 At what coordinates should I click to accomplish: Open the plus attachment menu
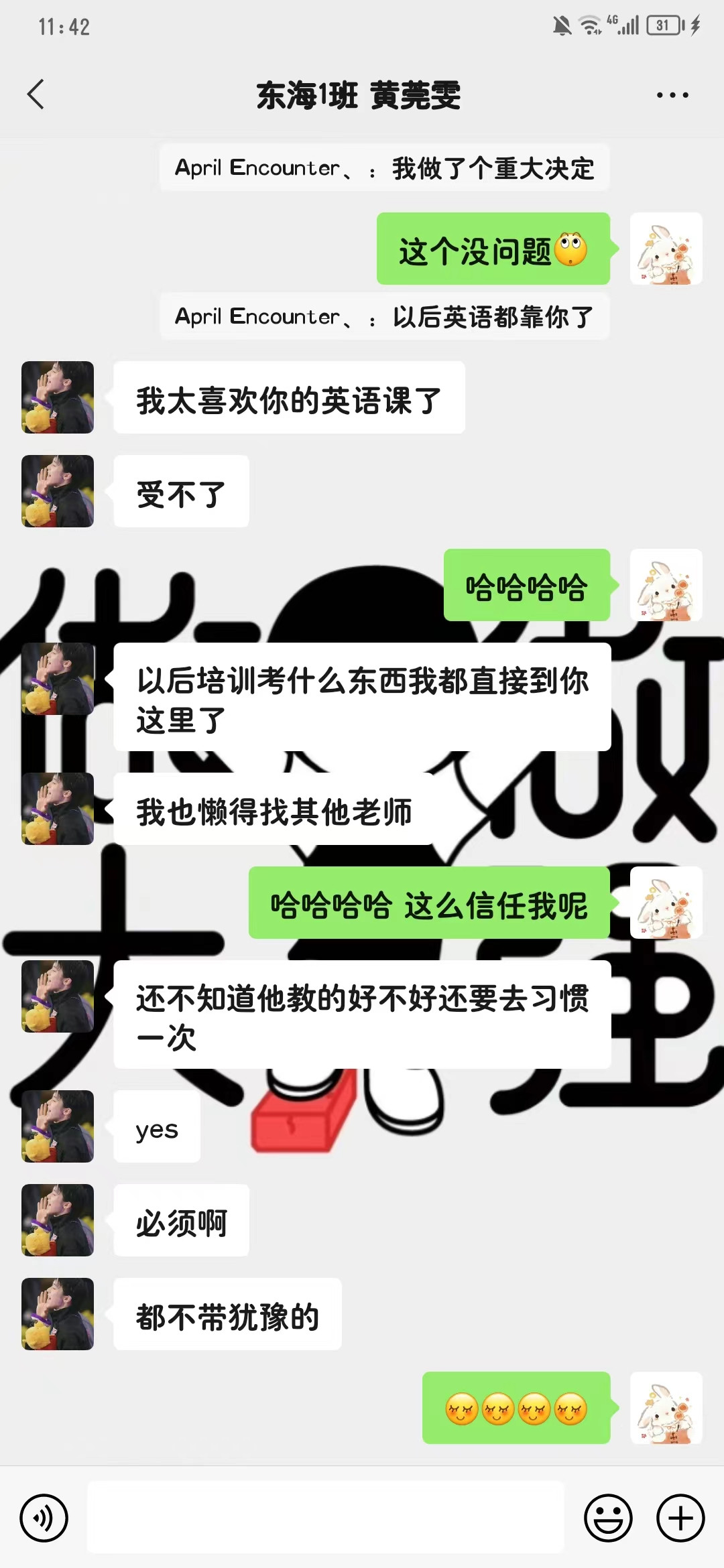coord(680,1518)
